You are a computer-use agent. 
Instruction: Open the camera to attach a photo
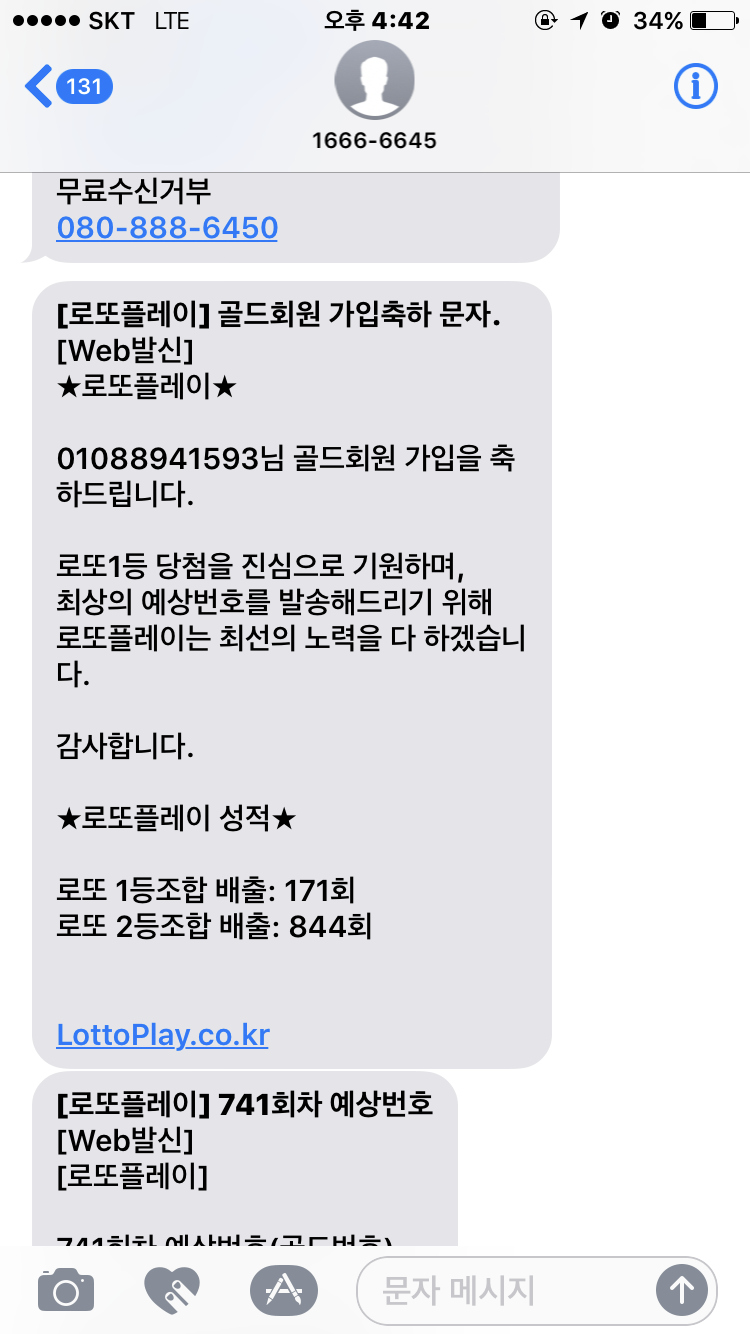66,1290
